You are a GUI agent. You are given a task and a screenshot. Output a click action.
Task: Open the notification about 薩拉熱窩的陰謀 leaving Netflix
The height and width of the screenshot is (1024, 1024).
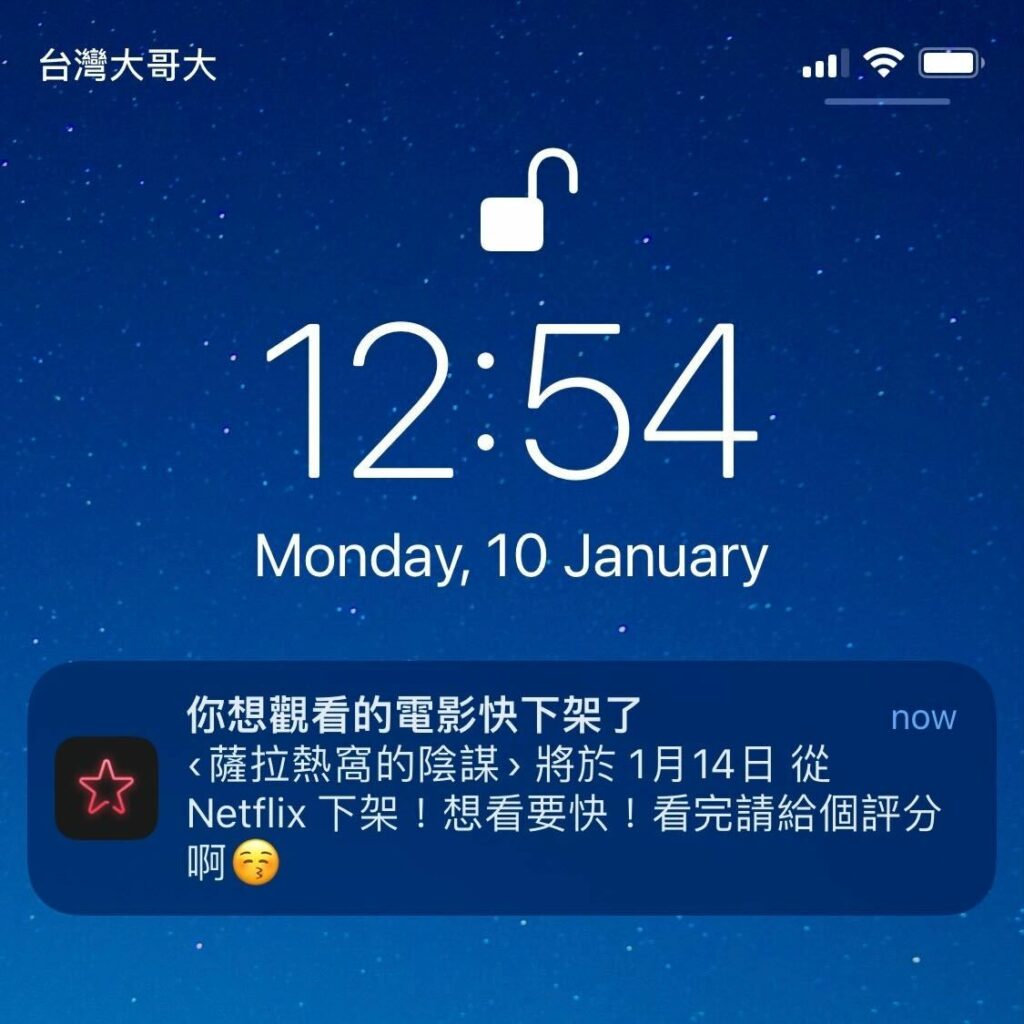pos(512,788)
